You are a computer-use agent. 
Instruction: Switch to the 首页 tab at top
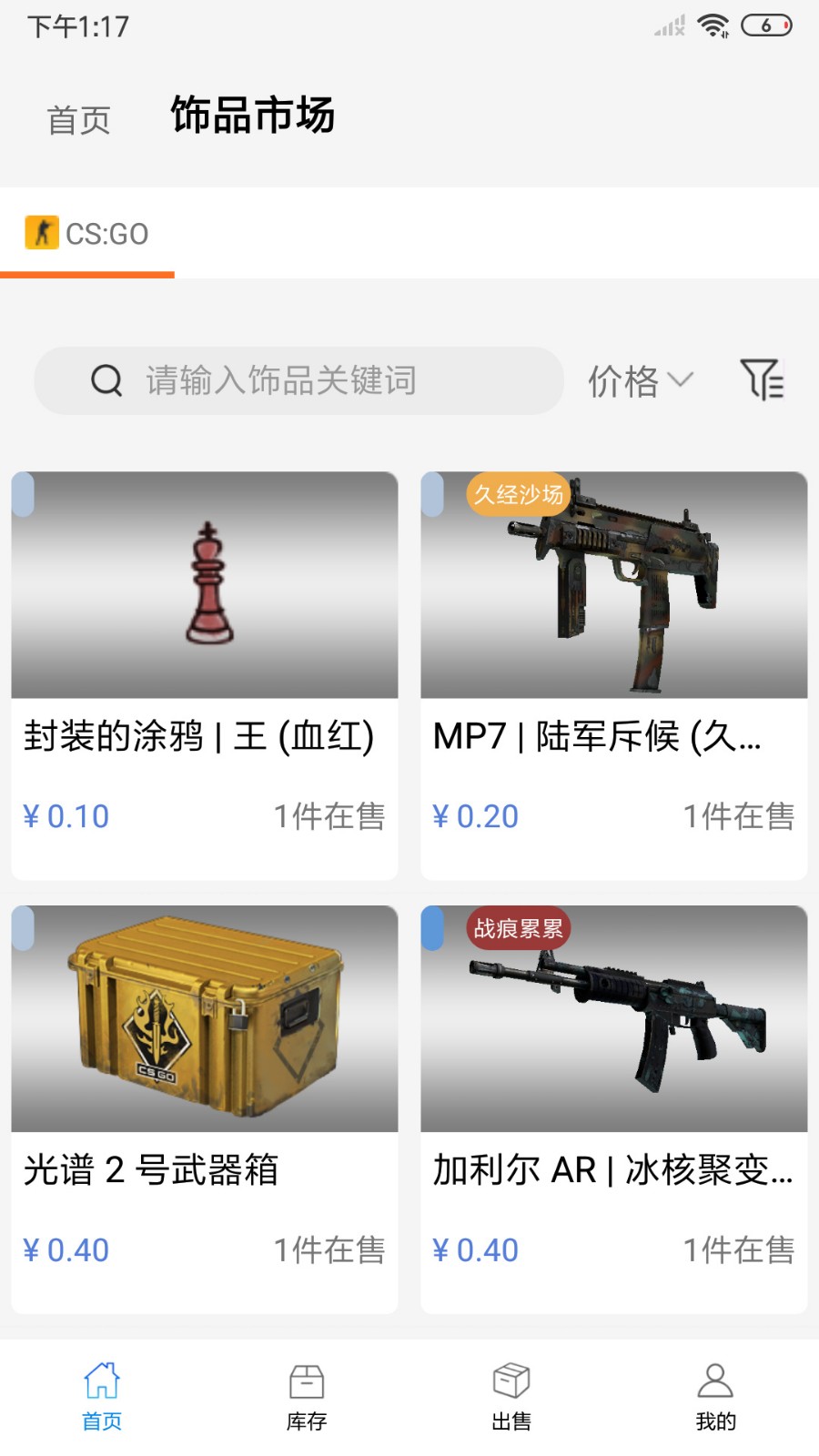click(78, 116)
